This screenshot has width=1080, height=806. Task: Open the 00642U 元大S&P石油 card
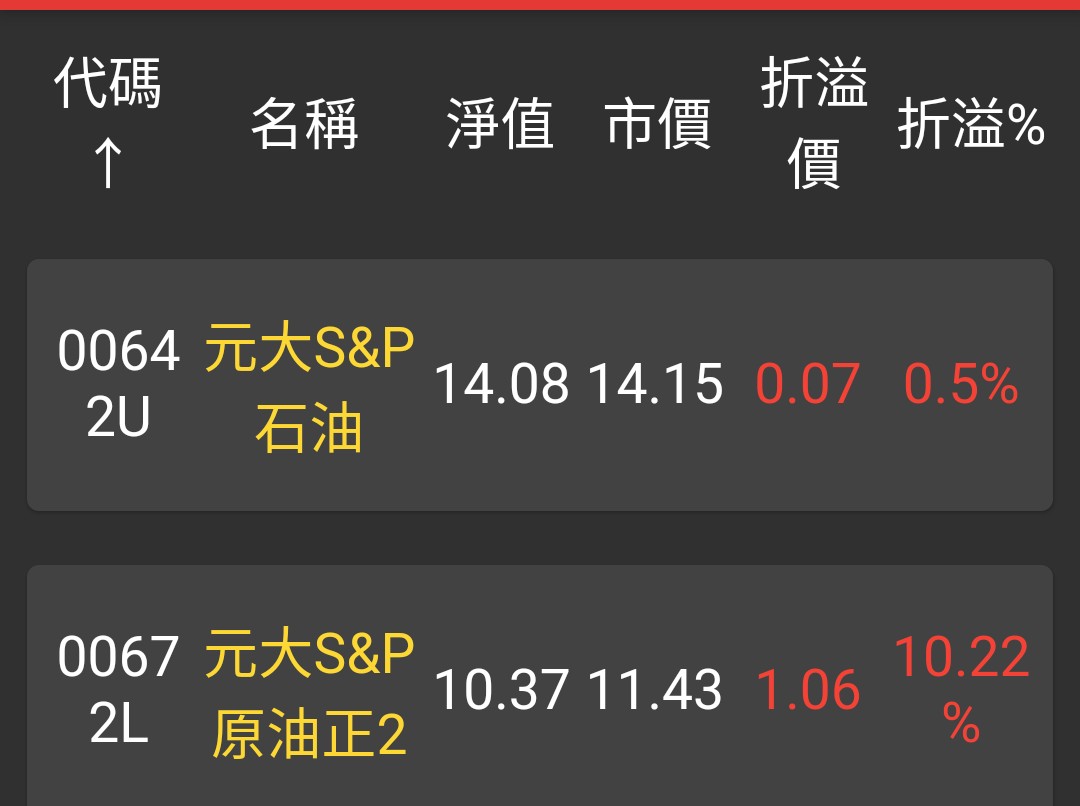click(x=540, y=385)
